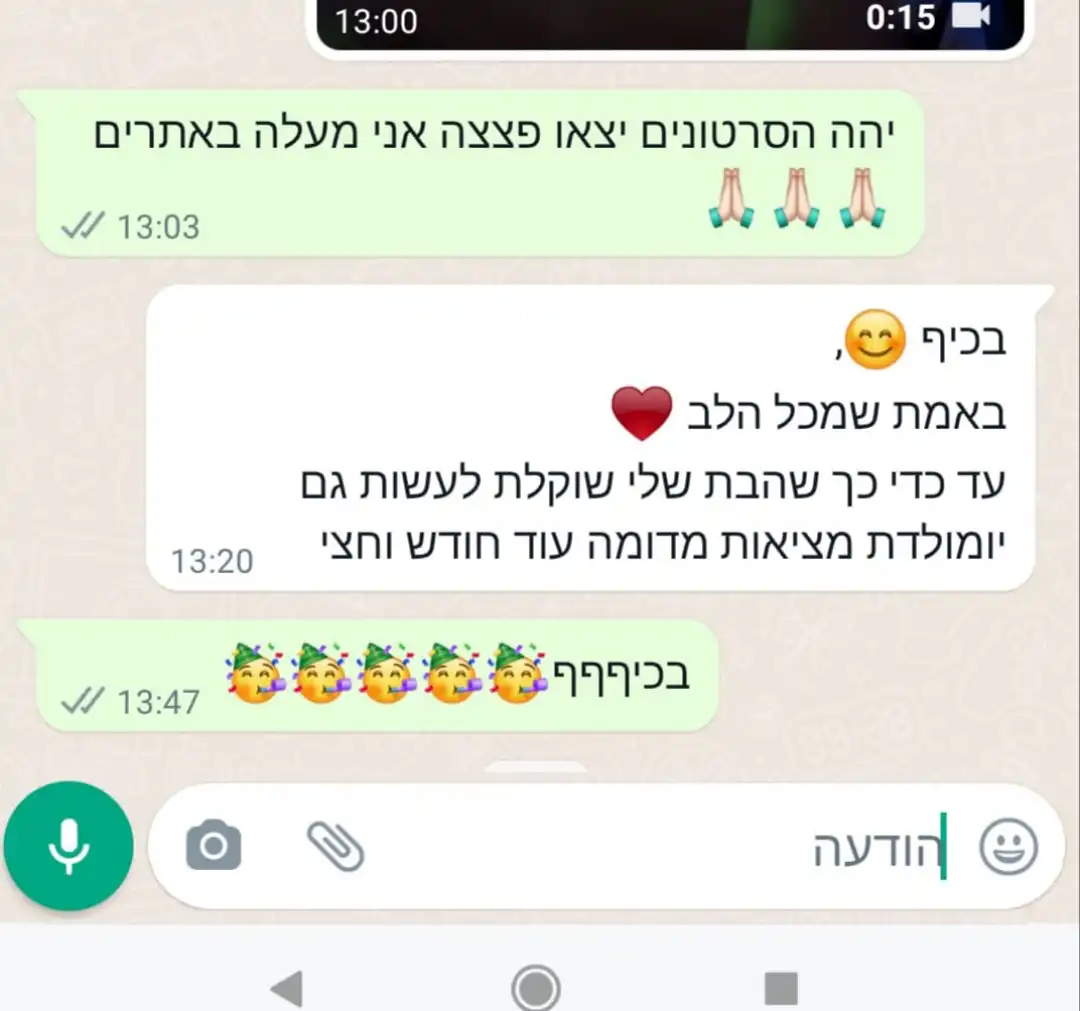Record a voice message with the microphone

coord(68,846)
